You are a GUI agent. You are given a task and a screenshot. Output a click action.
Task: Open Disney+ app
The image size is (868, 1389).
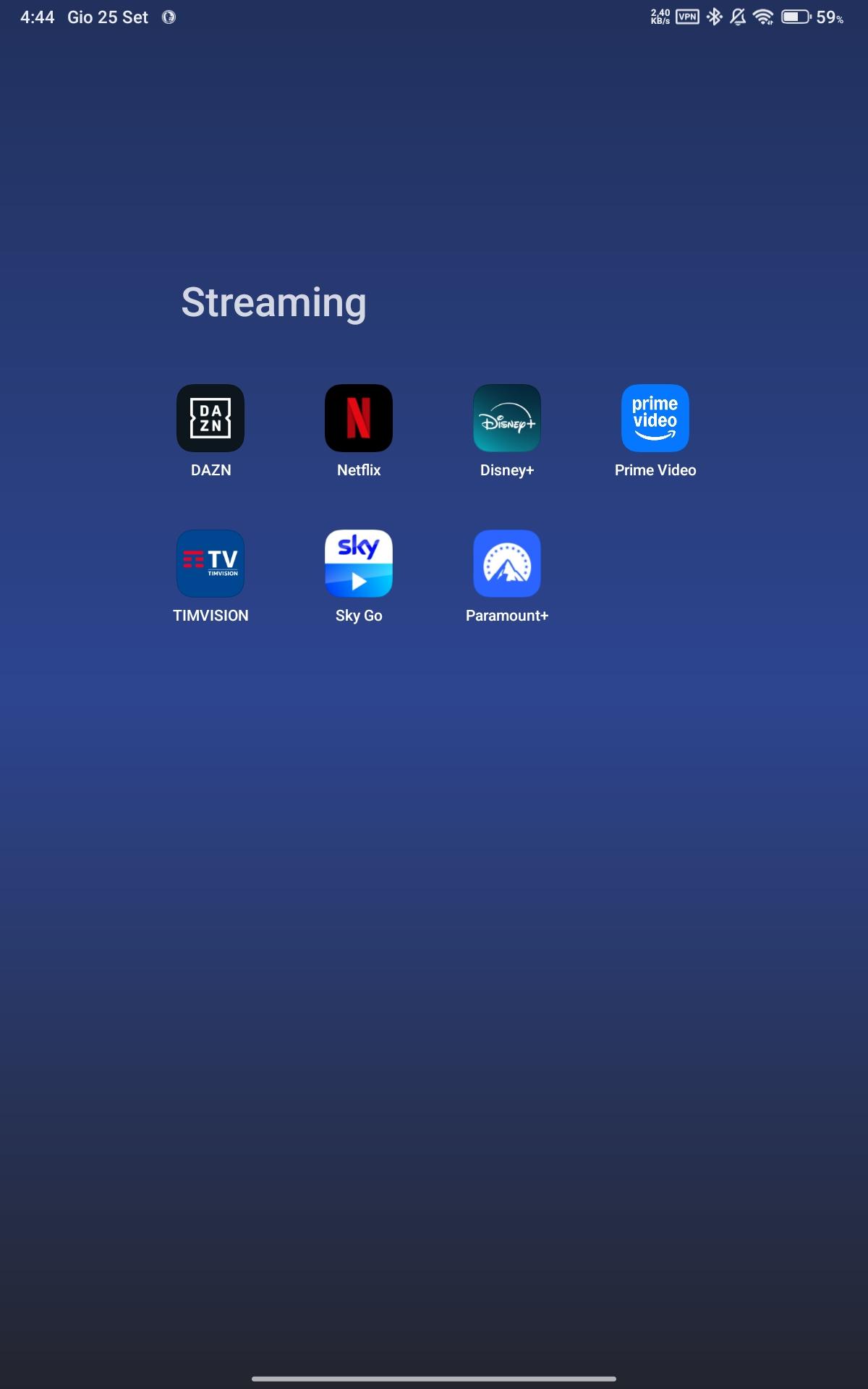(x=507, y=418)
